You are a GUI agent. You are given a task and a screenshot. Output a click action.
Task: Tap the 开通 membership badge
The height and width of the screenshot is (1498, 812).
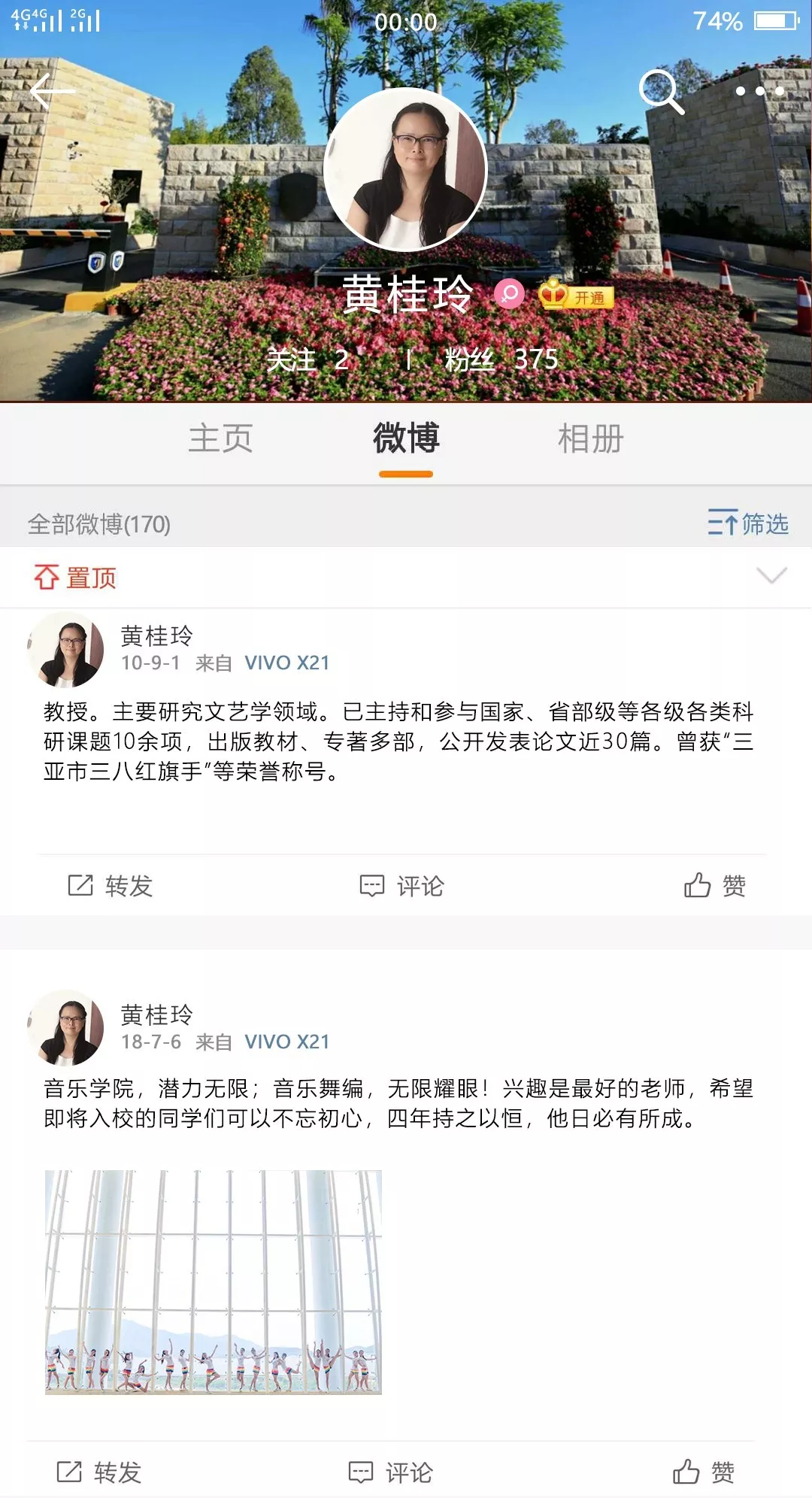(x=577, y=296)
